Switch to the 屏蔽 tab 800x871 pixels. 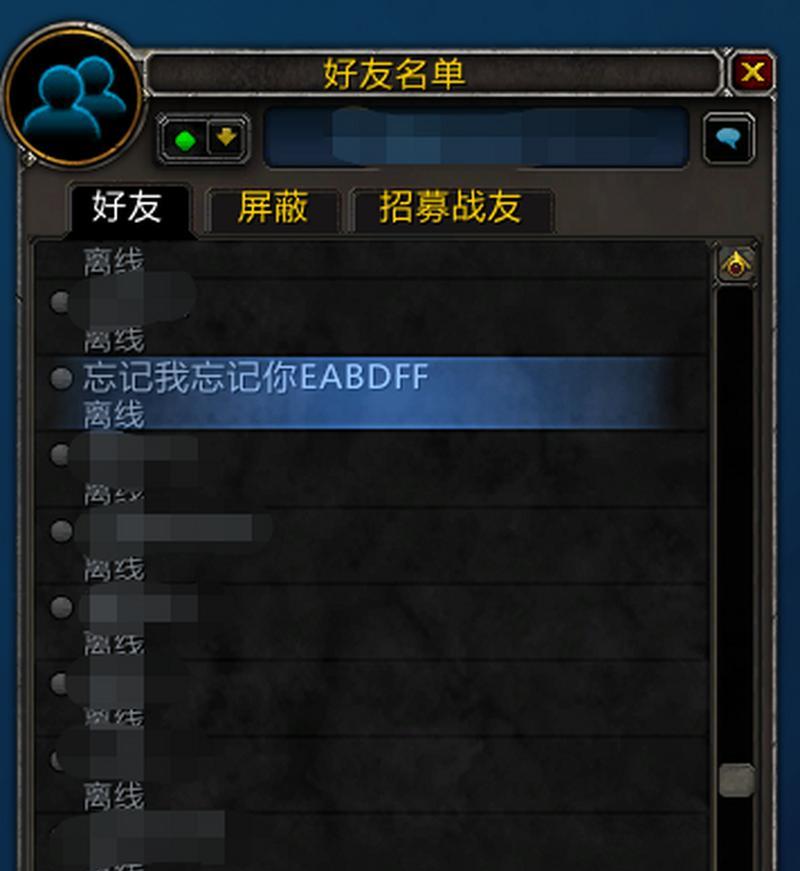[272, 208]
